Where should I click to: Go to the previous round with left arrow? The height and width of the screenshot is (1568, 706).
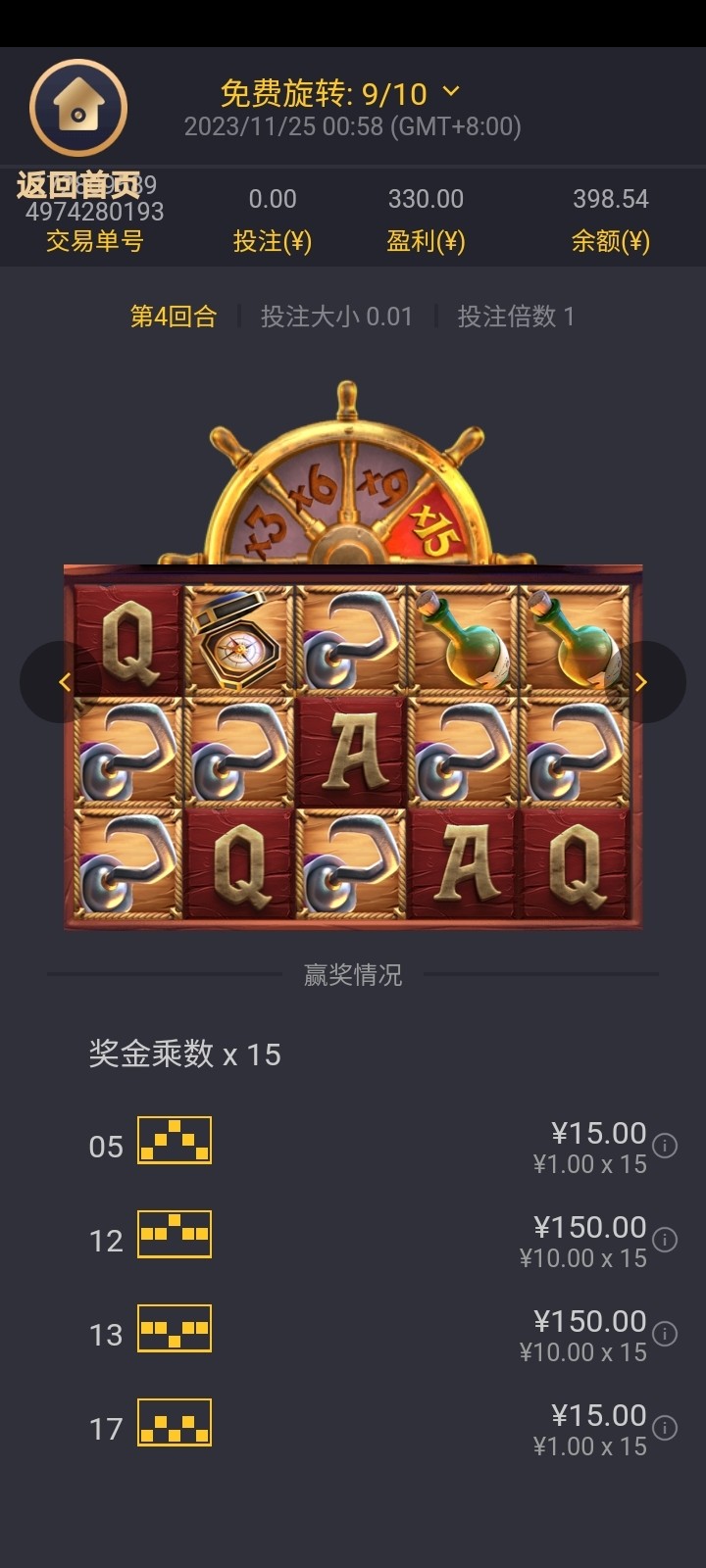click(x=65, y=682)
